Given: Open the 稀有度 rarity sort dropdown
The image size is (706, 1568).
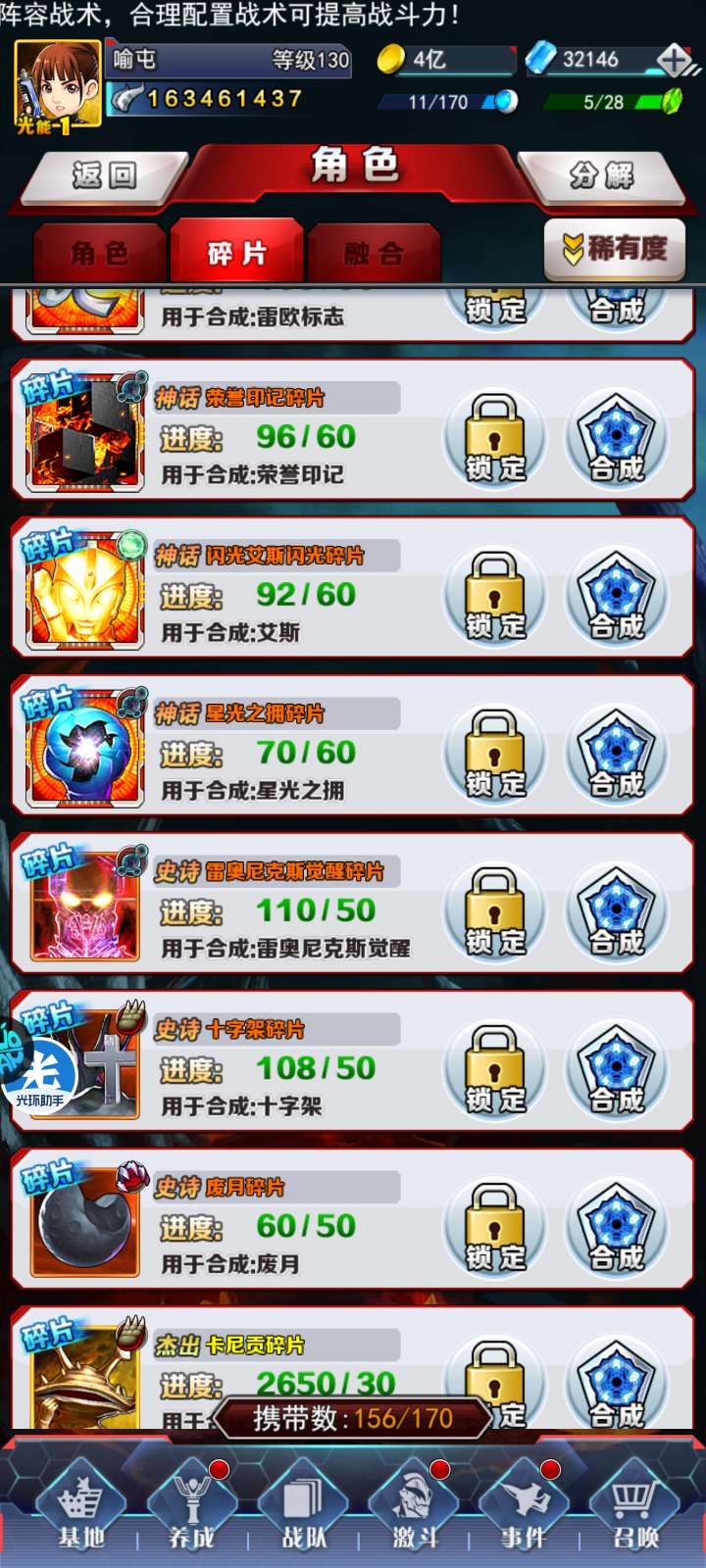Looking at the screenshot, I should click(615, 249).
